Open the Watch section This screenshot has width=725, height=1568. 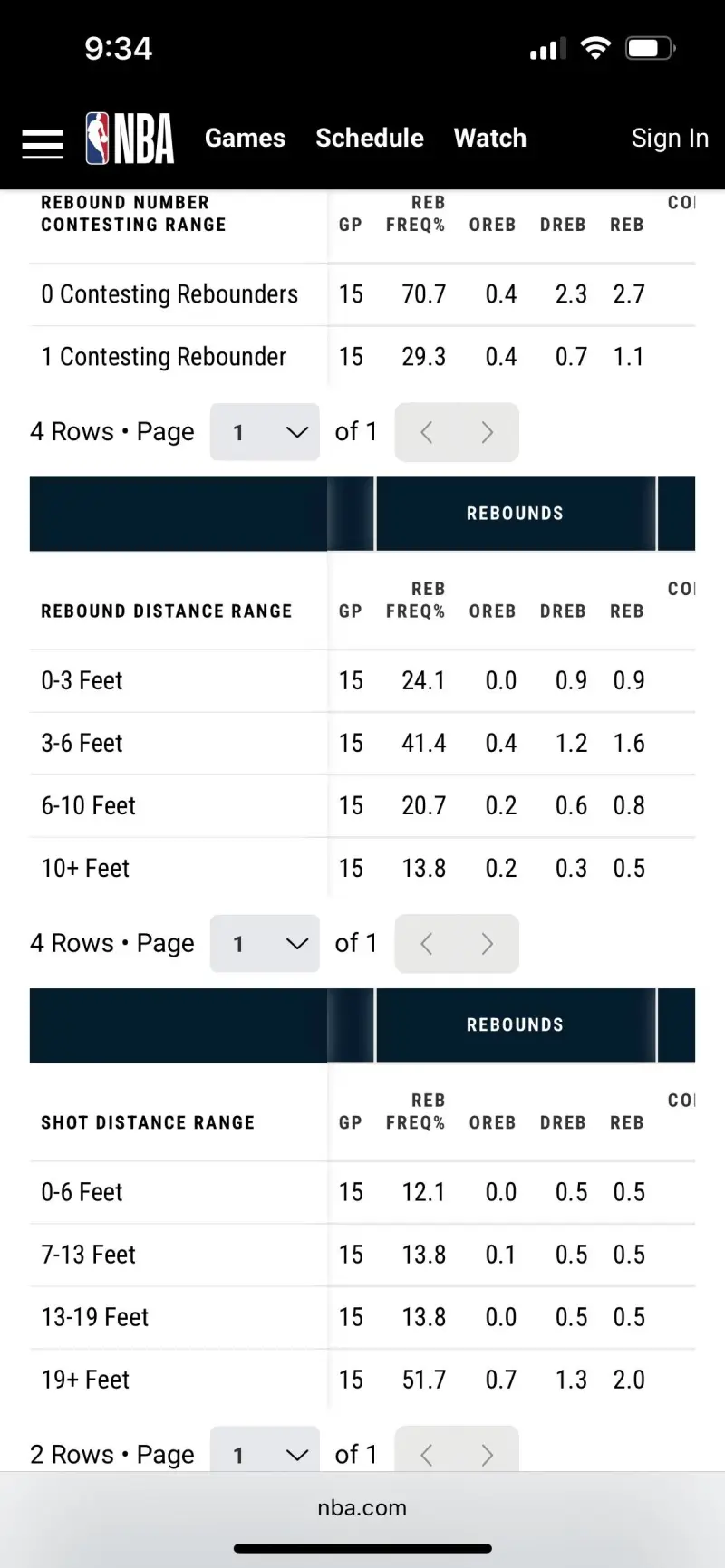[x=490, y=138]
